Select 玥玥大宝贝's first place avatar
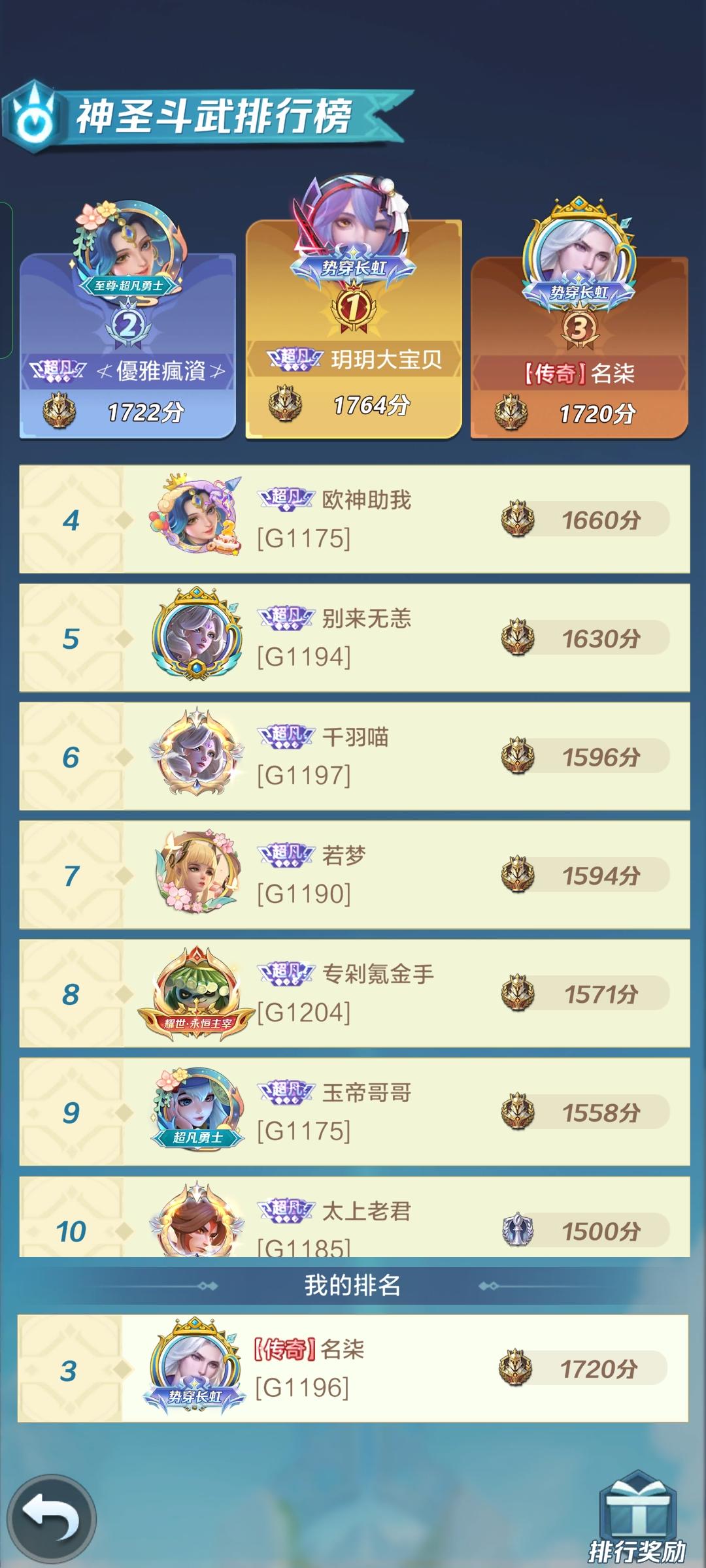 pyautogui.click(x=354, y=216)
